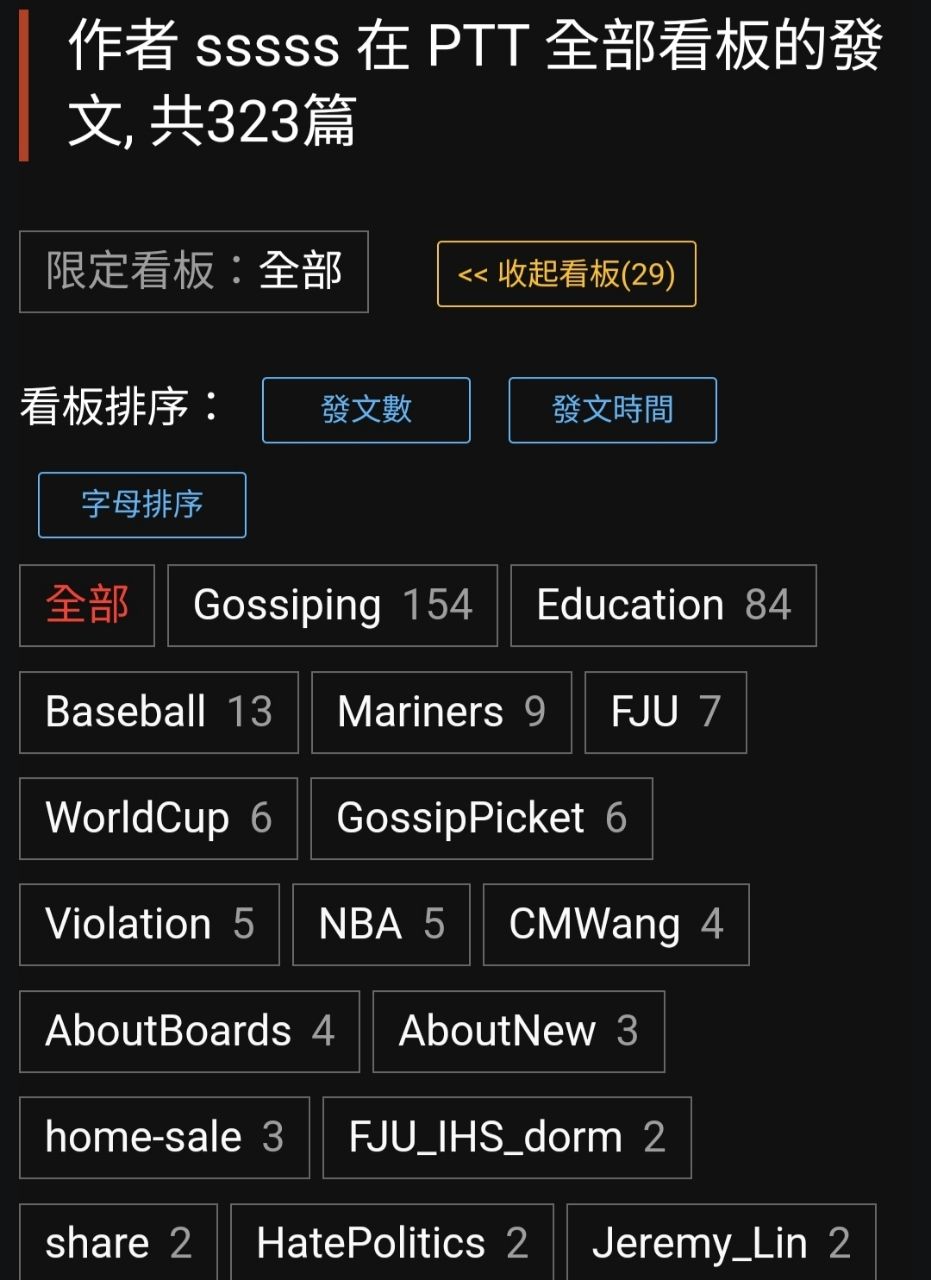Viewport: 931px width, 1280px height.
Task: Select the FJU board chip
Action: point(665,712)
